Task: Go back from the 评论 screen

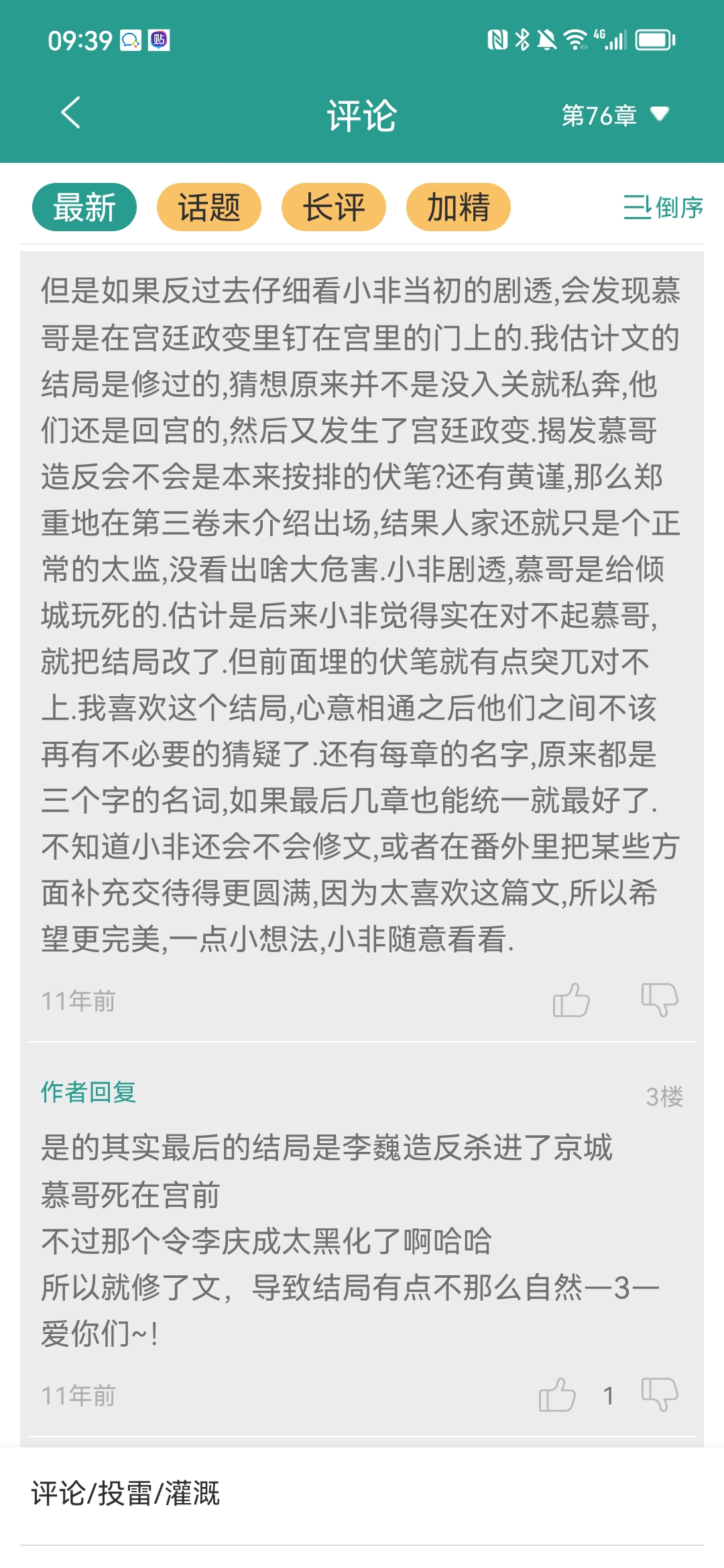Action: [71, 113]
